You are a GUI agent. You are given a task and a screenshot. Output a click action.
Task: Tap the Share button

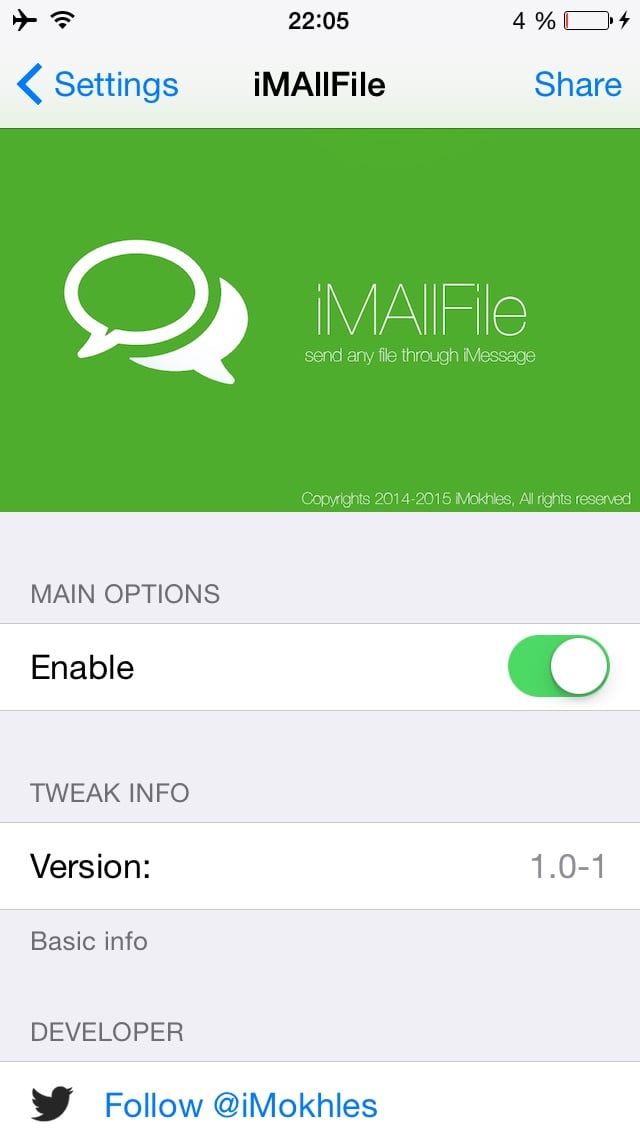pos(578,85)
